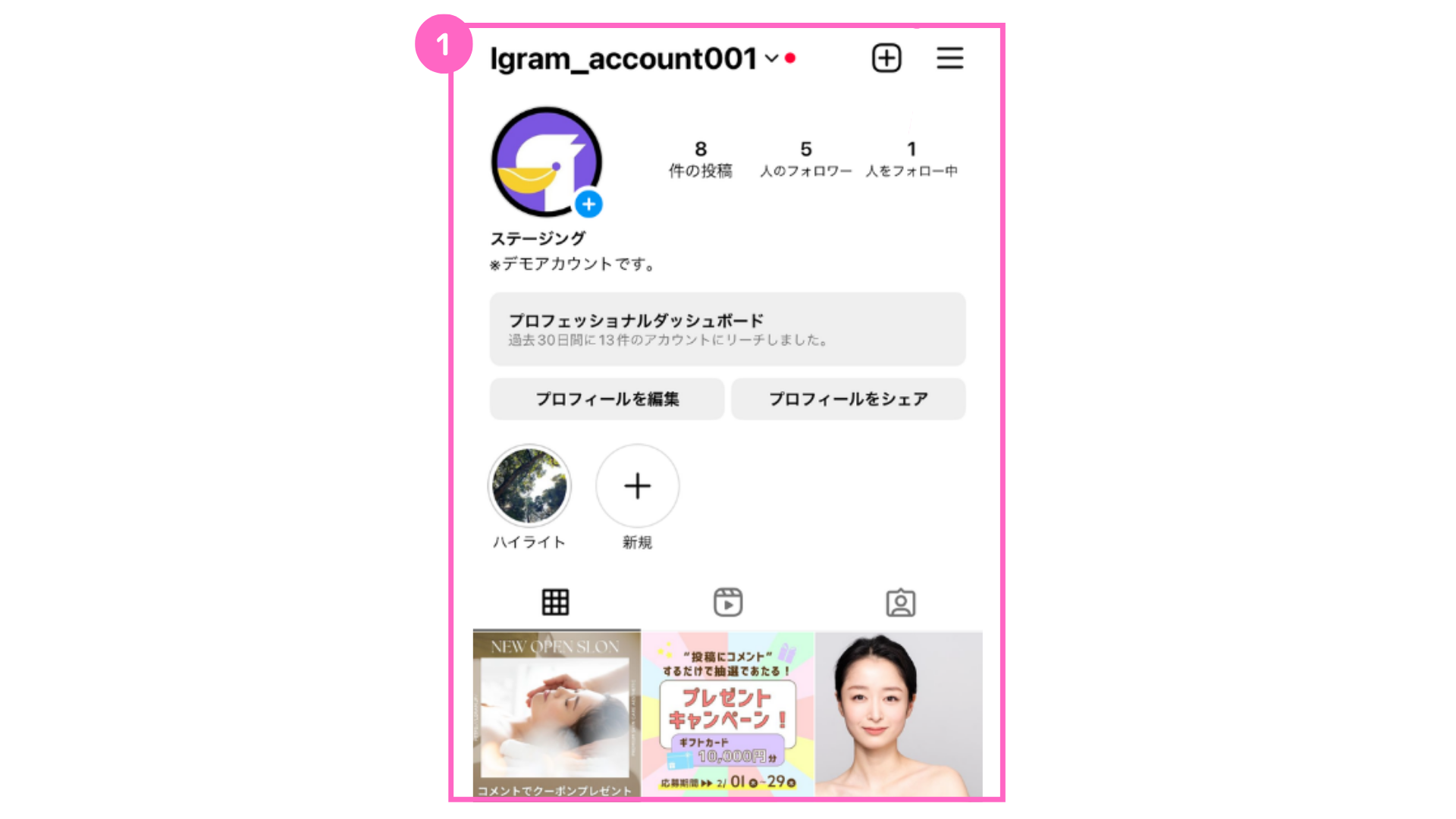Tap プロフィールを編集 button

(x=607, y=399)
